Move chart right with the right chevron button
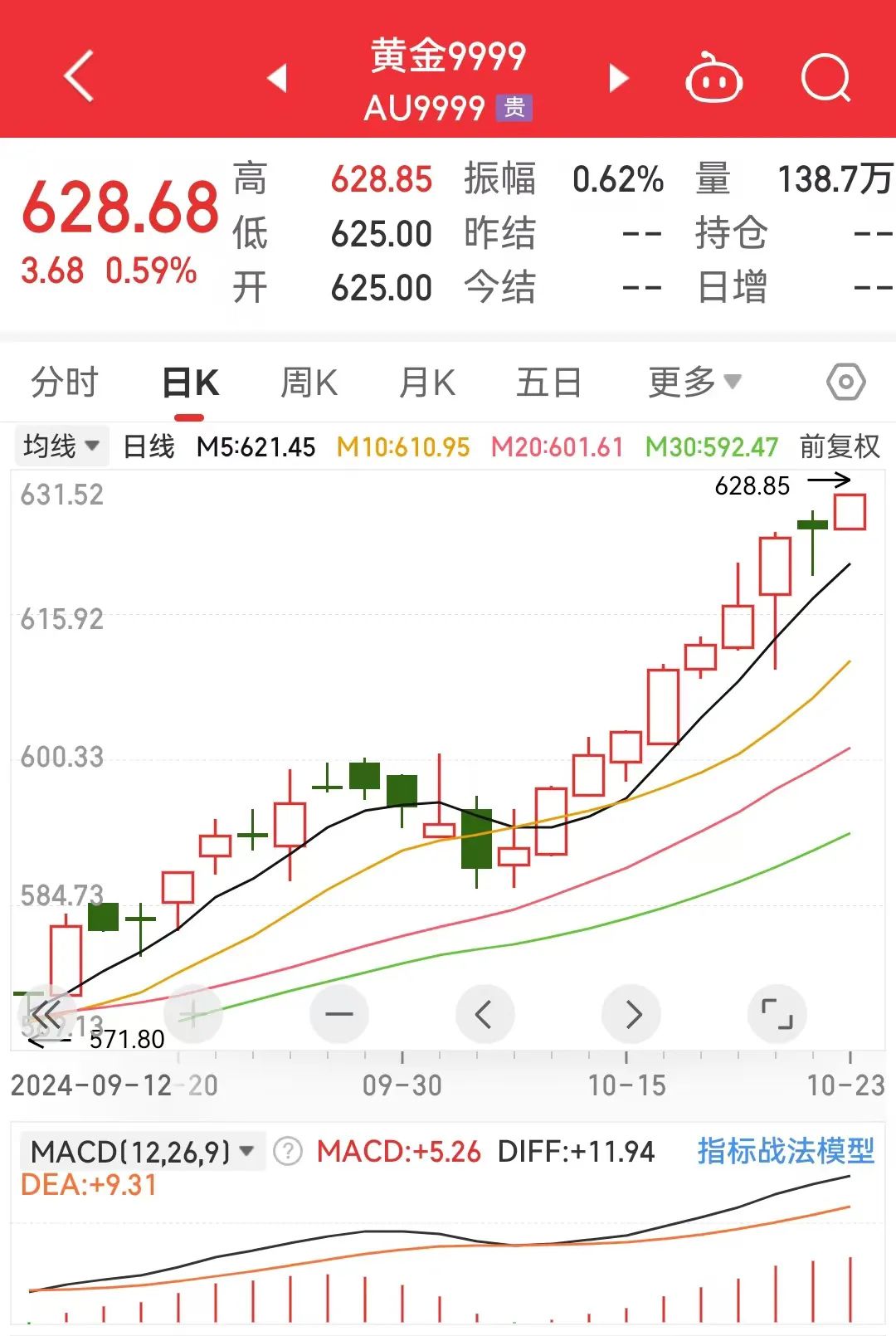The height and width of the screenshot is (1336, 896). (631, 1014)
